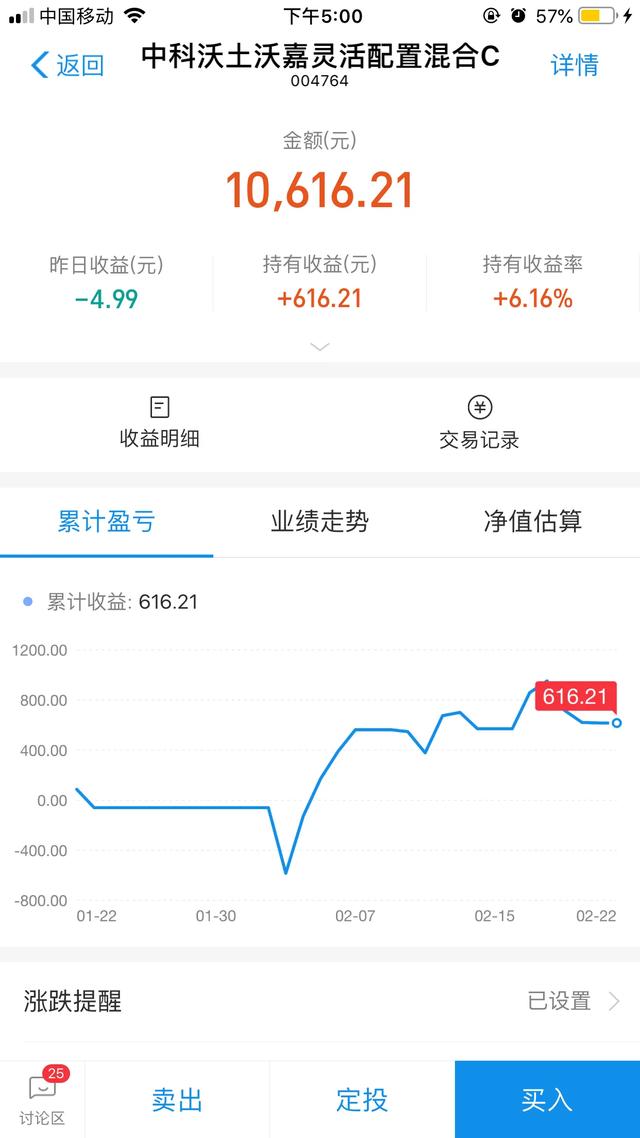Open fund 详情 page

[x=574, y=66]
